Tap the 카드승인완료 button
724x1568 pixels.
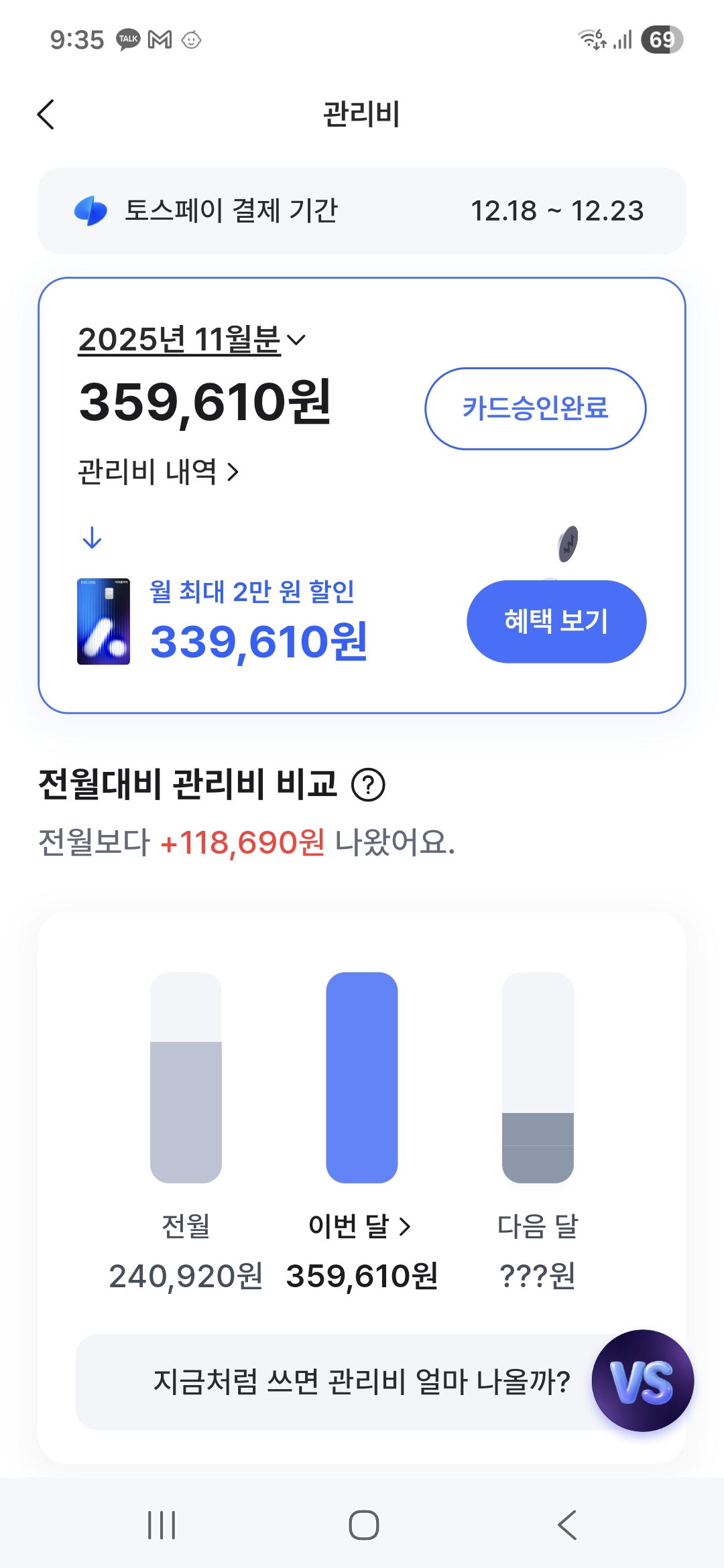[x=536, y=408]
